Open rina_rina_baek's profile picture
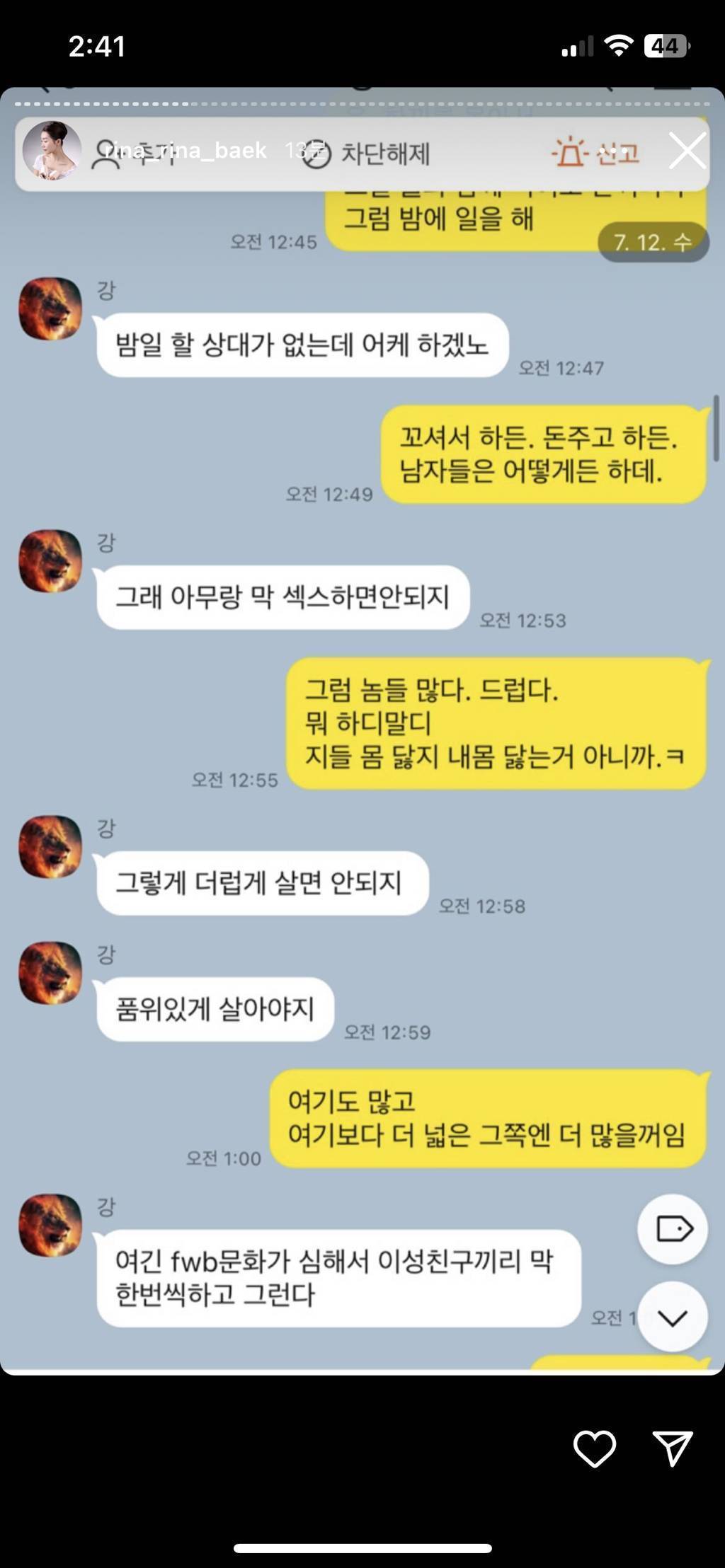This screenshot has width=725, height=1568. 52,151
